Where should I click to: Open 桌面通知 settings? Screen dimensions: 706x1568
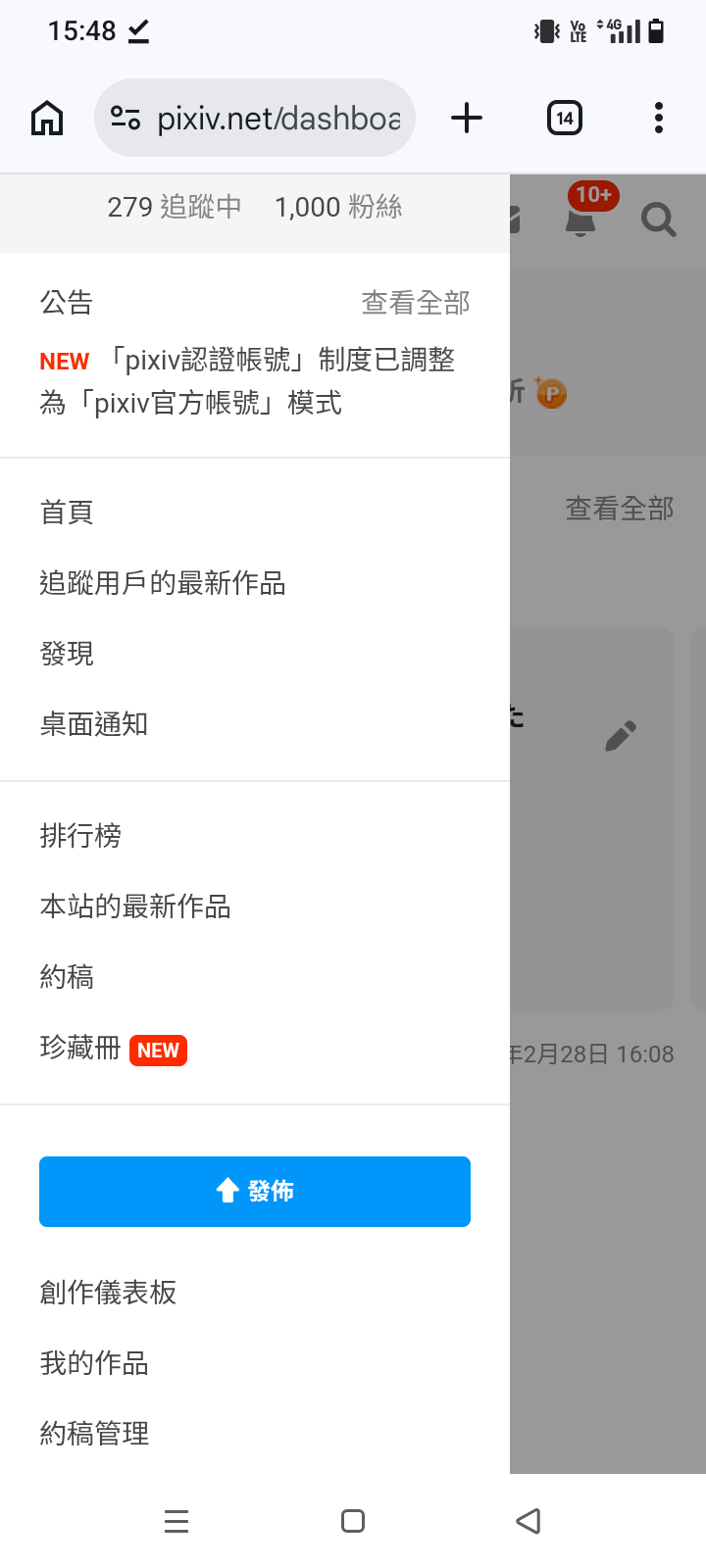click(94, 724)
